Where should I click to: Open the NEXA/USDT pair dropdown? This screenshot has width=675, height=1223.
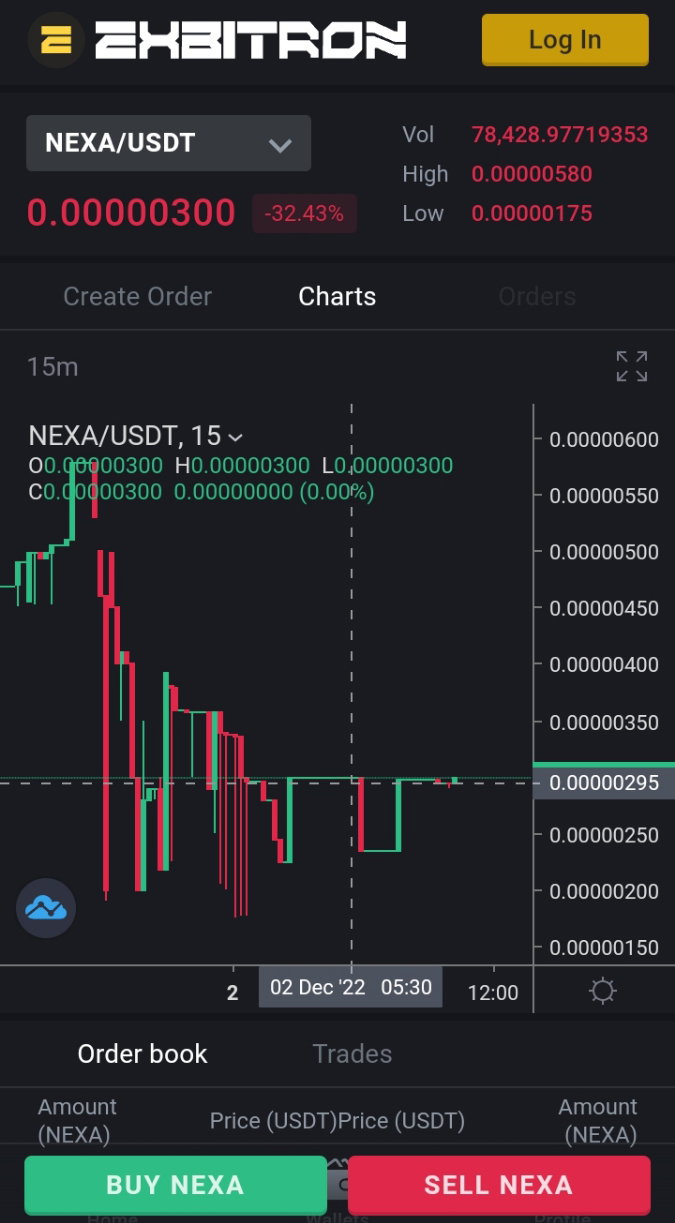(168, 143)
